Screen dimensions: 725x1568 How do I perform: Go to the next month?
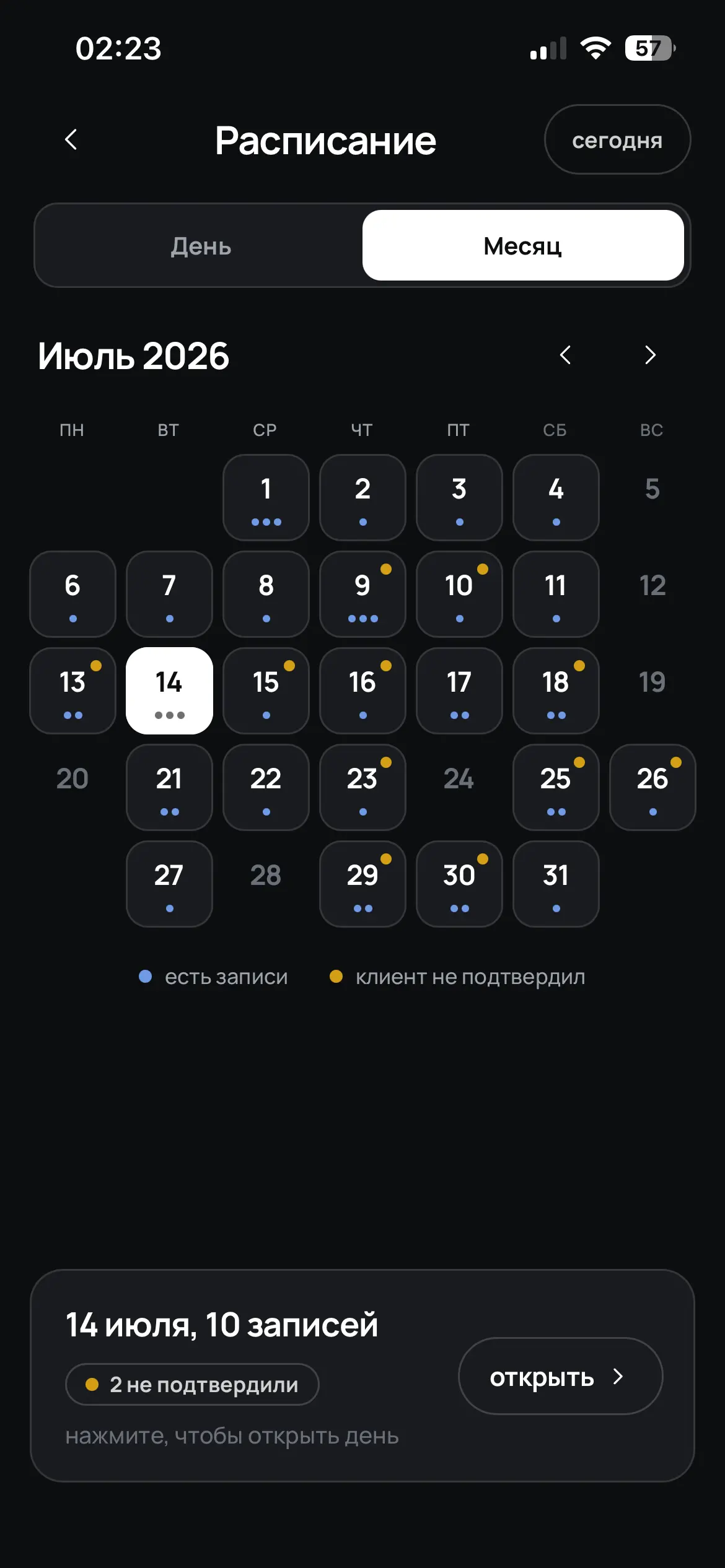[649, 355]
